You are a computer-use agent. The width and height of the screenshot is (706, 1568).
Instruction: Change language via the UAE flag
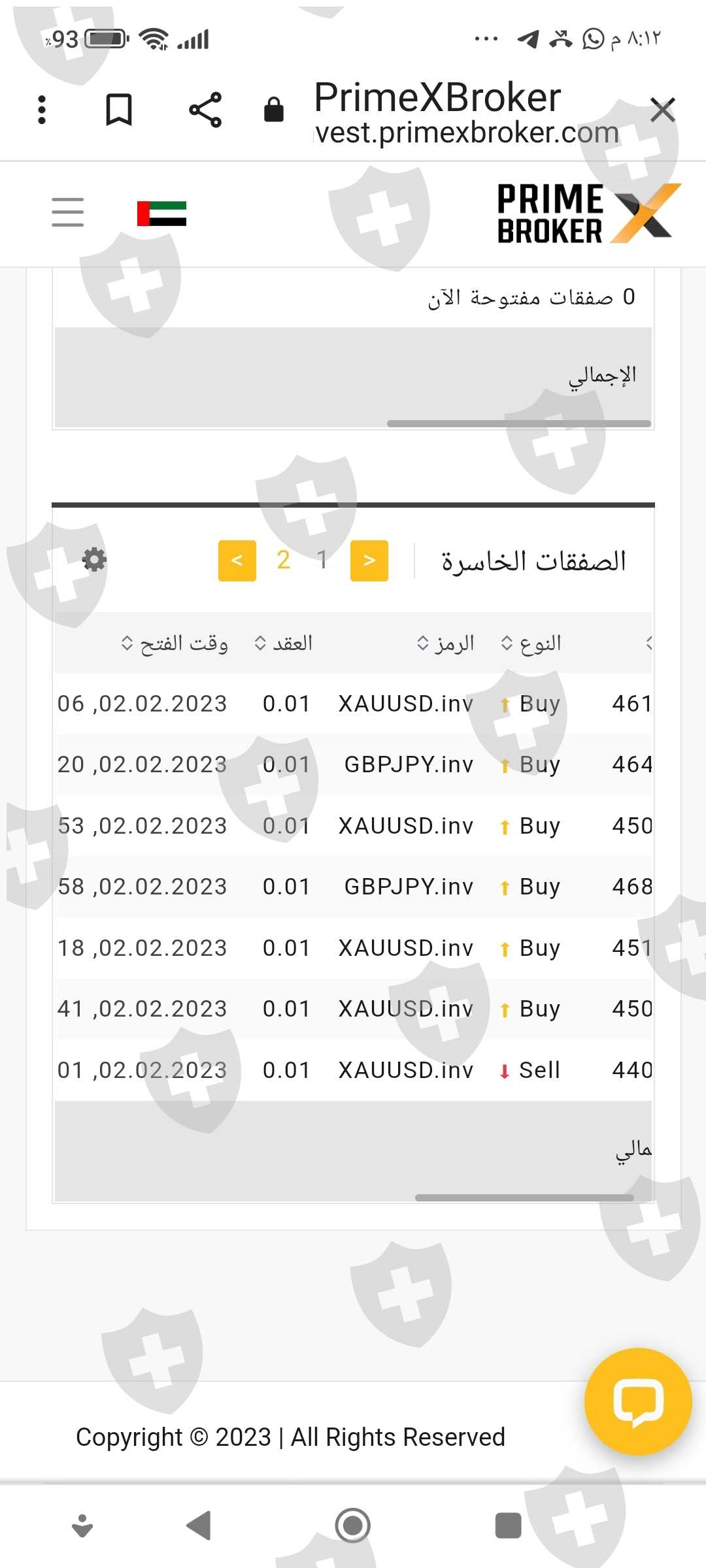[x=161, y=214]
